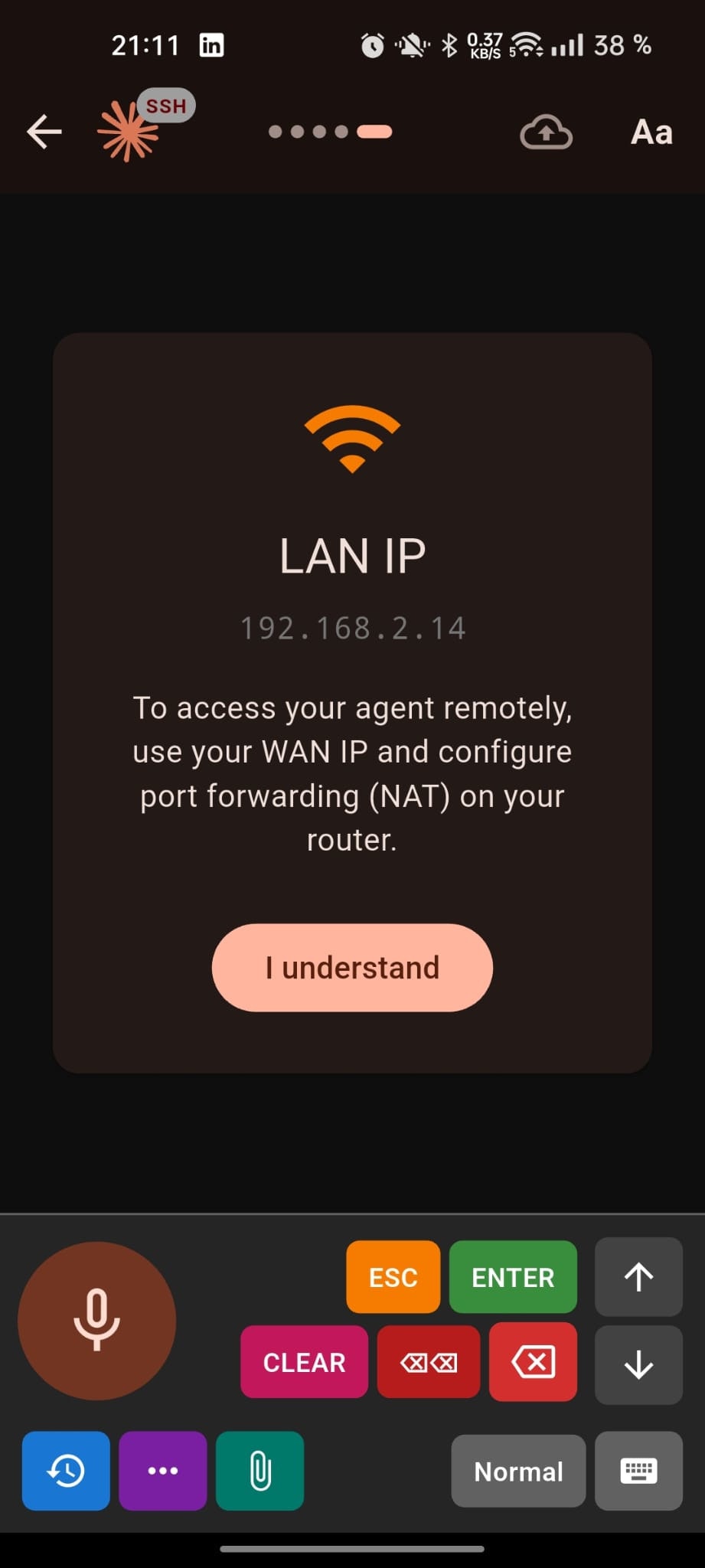Tap the page indicator dots
Screen dimensions: 705x1568
point(330,132)
